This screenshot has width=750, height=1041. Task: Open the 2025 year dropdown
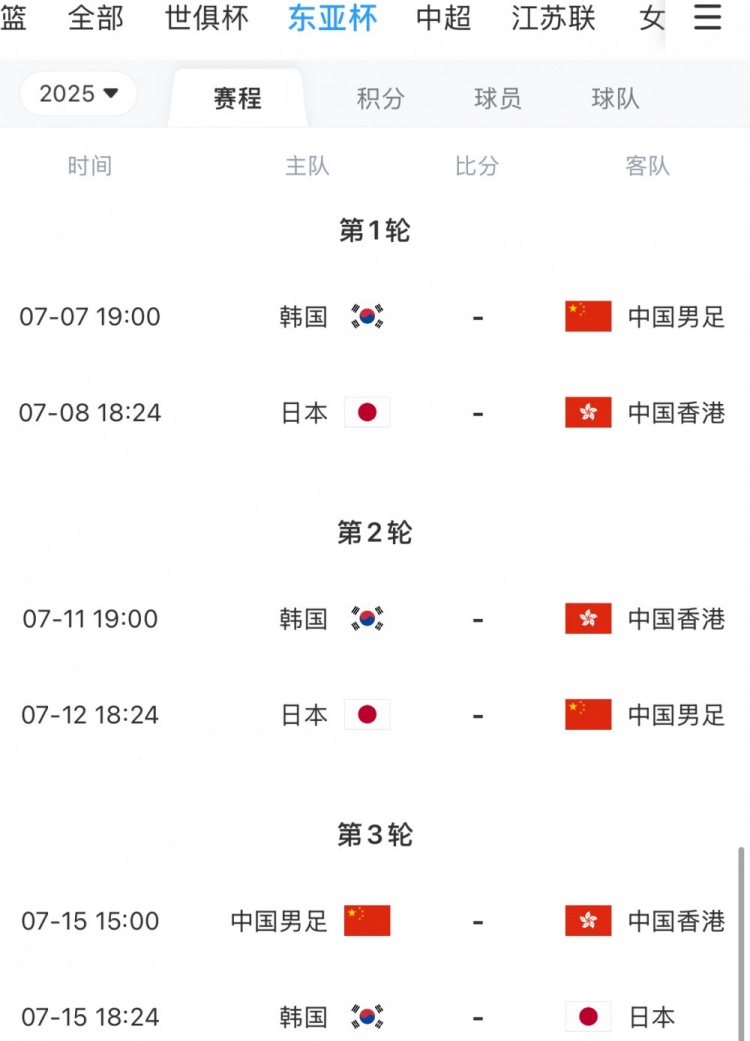pos(78,93)
